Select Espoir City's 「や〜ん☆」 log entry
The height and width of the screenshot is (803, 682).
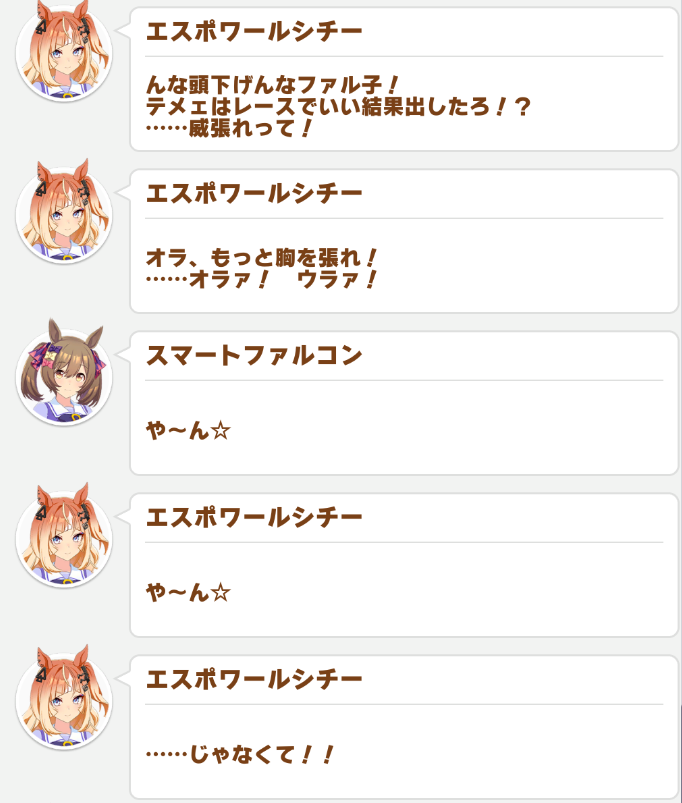pos(404,565)
